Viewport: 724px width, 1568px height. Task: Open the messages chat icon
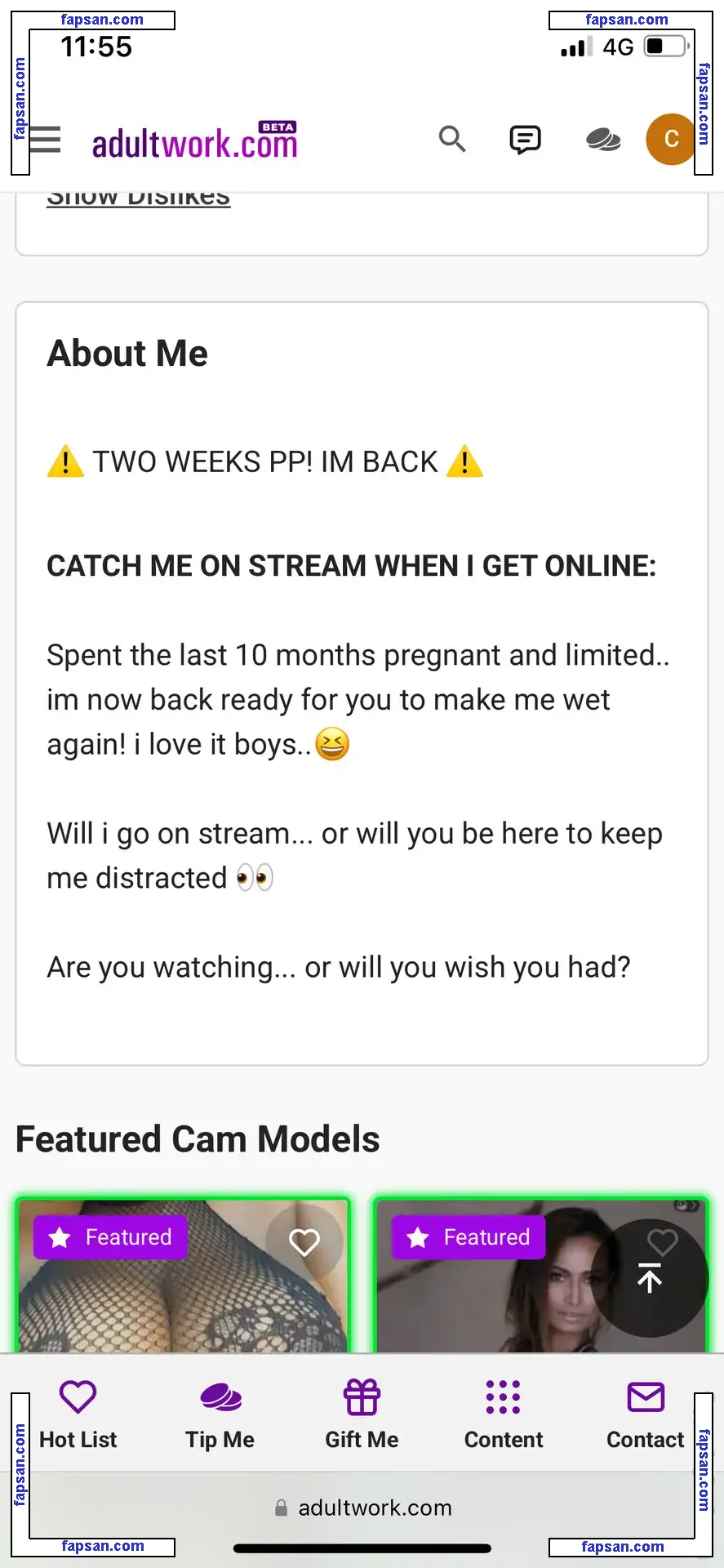click(525, 140)
